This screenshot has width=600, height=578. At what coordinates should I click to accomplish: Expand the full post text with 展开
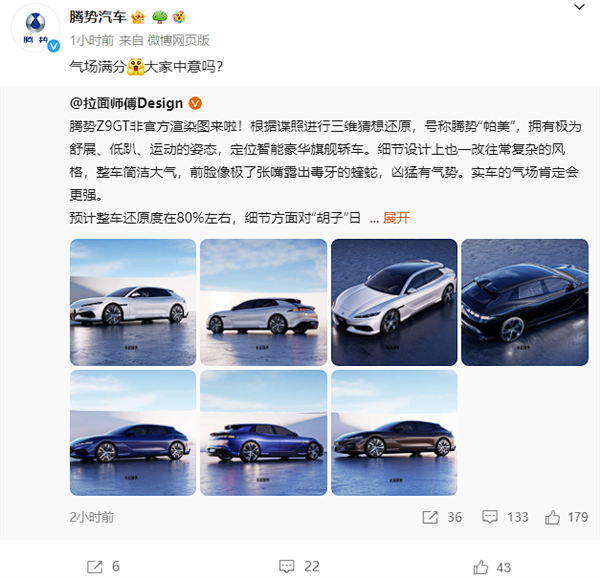[x=396, y=217]
